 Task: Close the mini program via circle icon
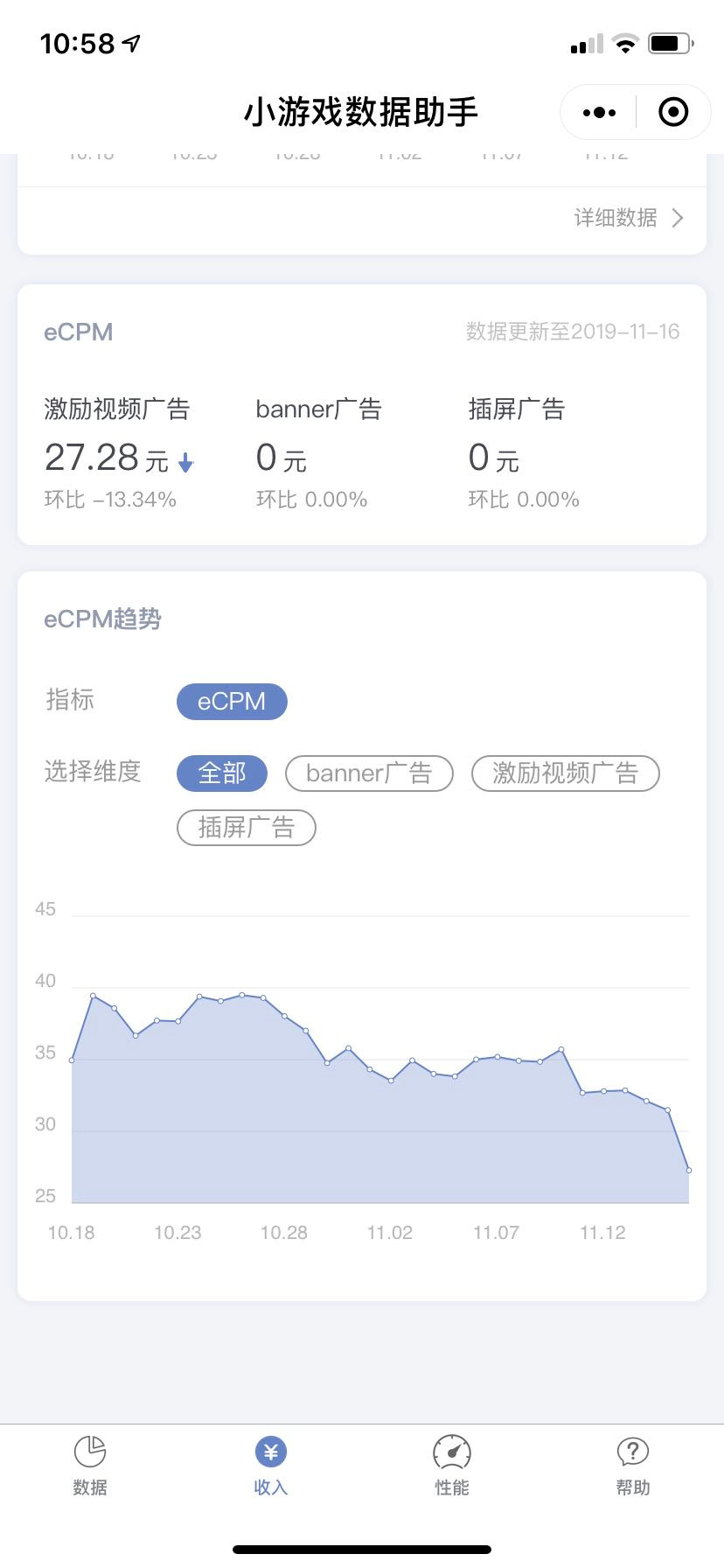[673, 112]
